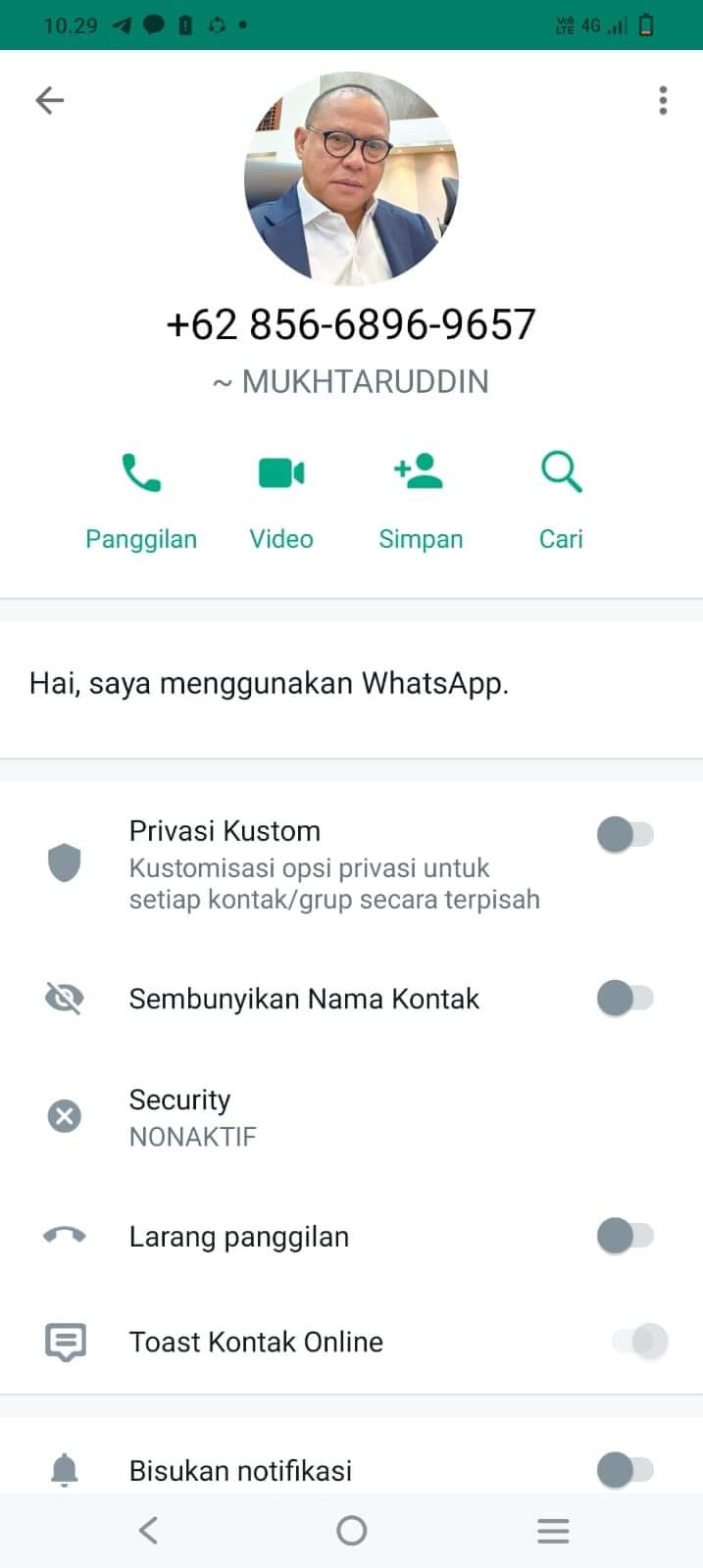Viewport: 703px width, 1568px height.
Task: Tap the system home button
Action: 351,1531
